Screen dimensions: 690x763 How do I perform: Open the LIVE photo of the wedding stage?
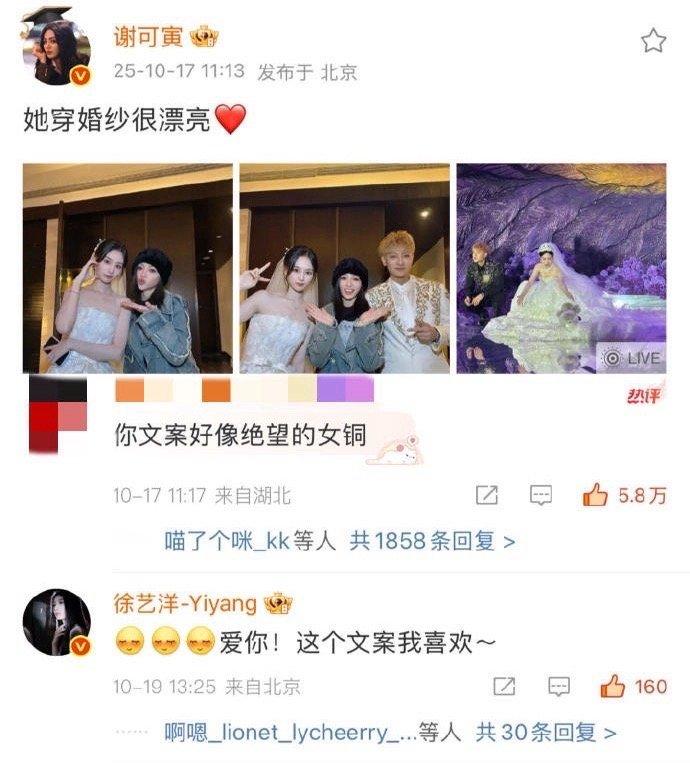561,268
